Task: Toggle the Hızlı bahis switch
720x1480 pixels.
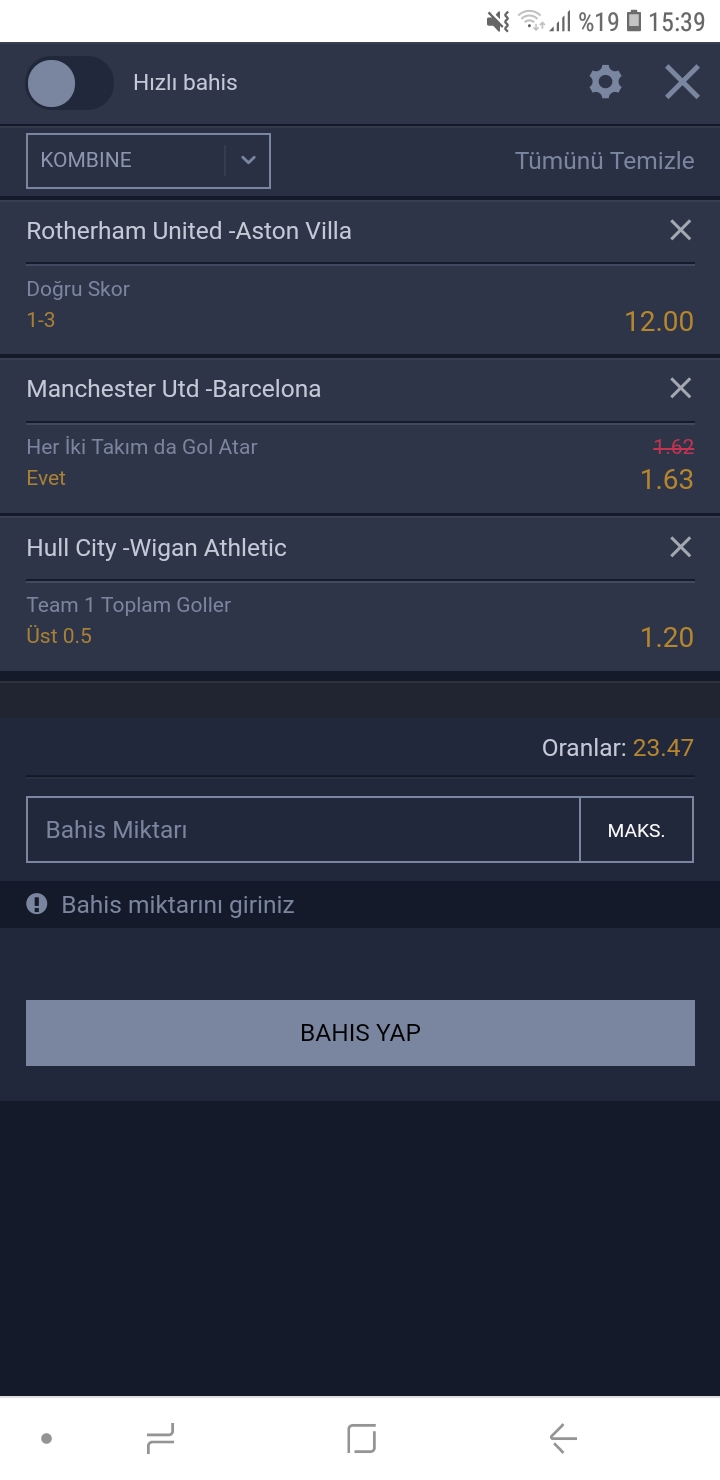Action: pyautogui.click(x=69, y=83)
